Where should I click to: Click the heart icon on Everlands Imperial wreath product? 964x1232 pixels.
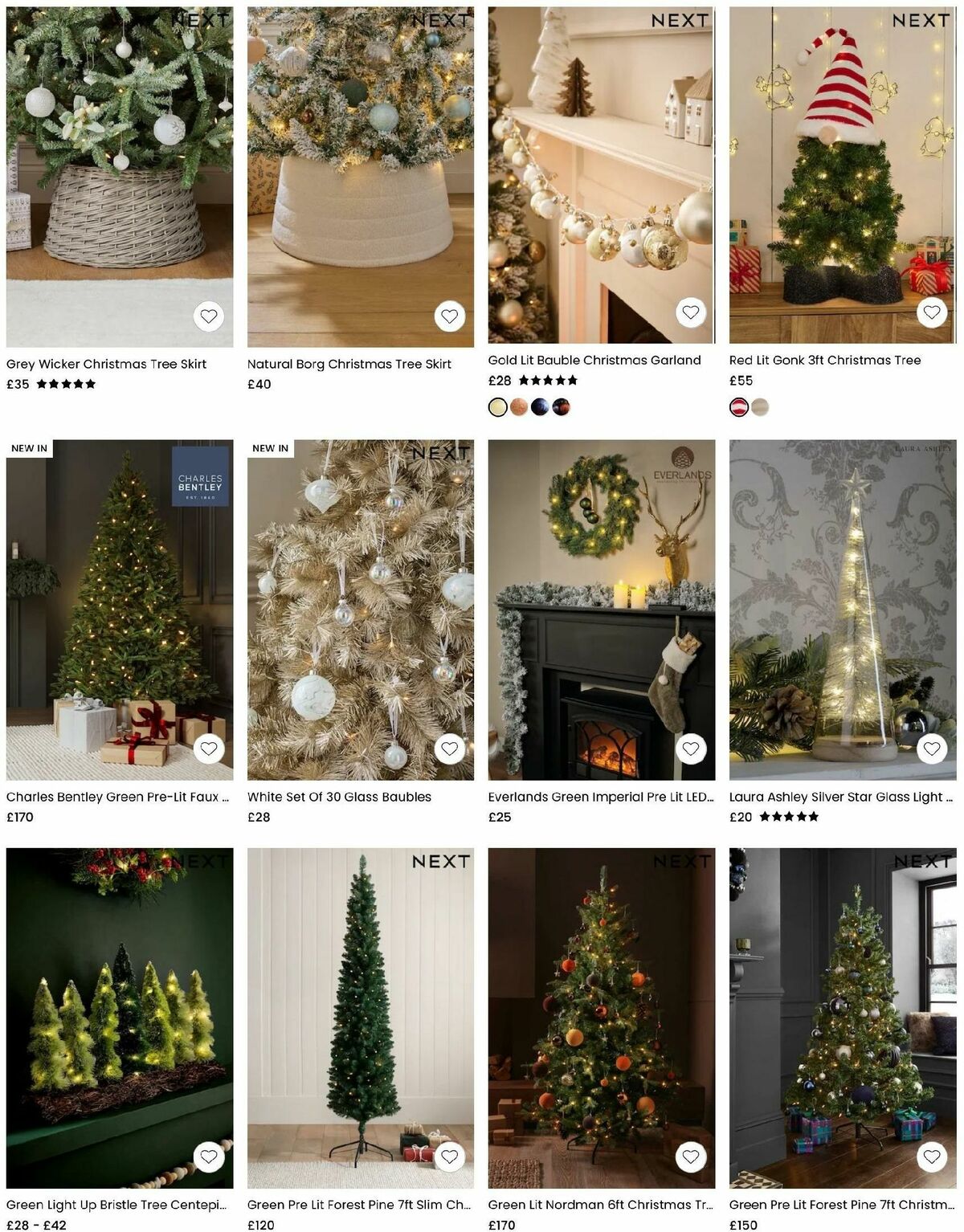tap(692, 748)
